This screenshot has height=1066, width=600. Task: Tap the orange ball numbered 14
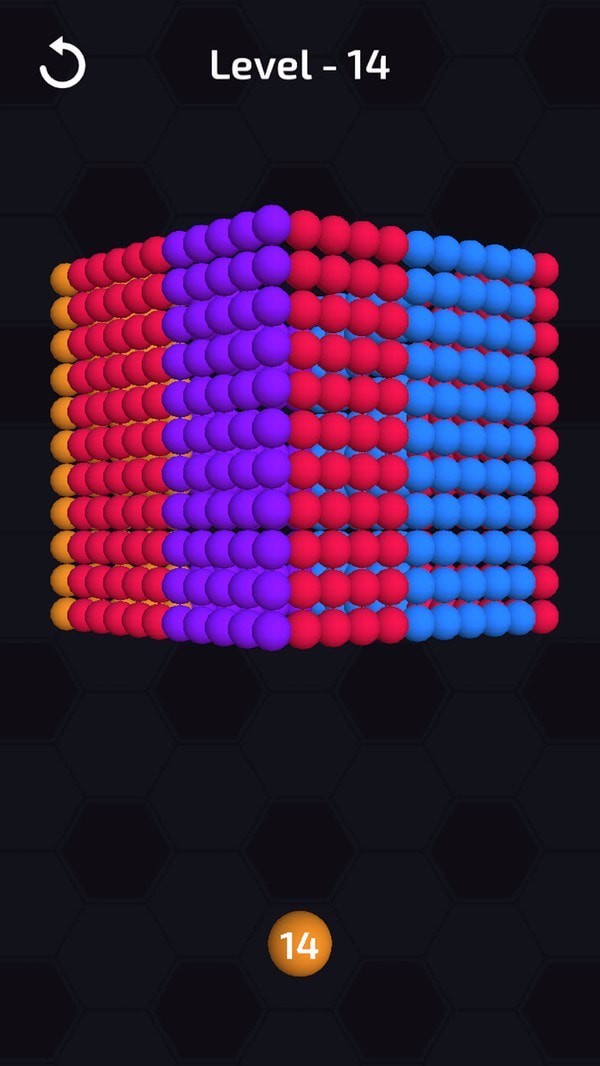300,944
